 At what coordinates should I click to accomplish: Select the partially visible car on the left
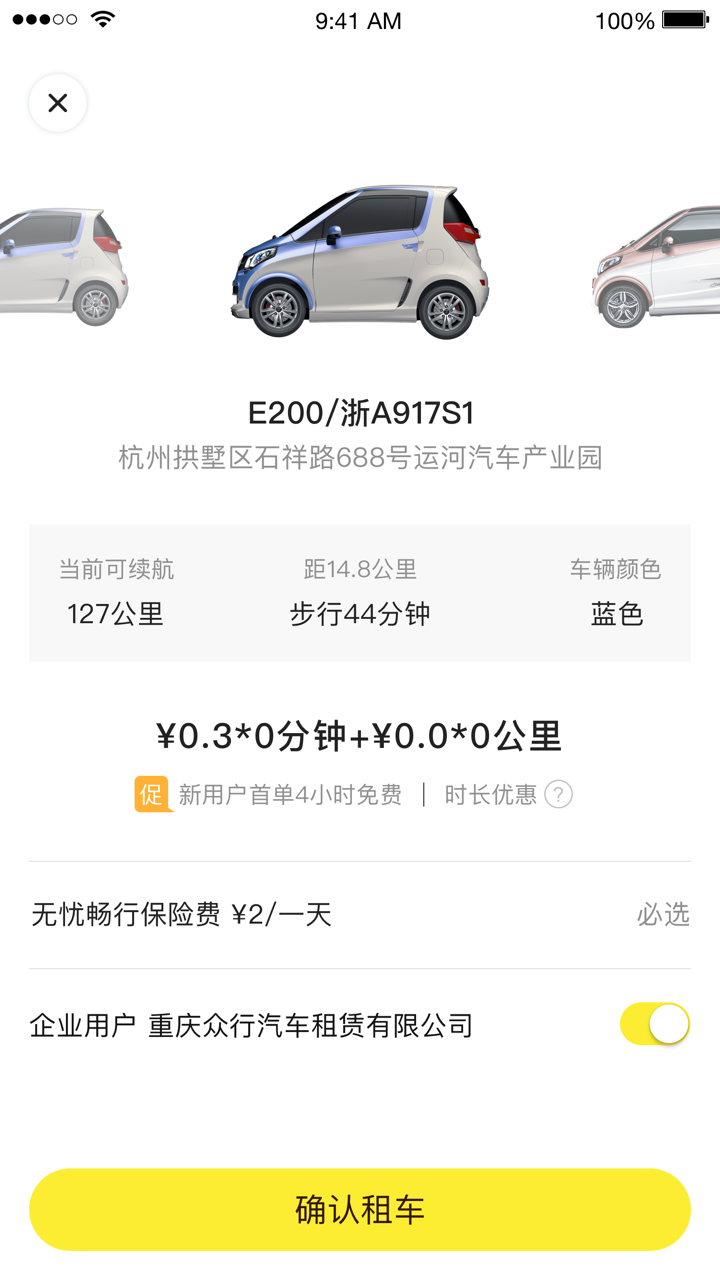click(x=62, y=267)
